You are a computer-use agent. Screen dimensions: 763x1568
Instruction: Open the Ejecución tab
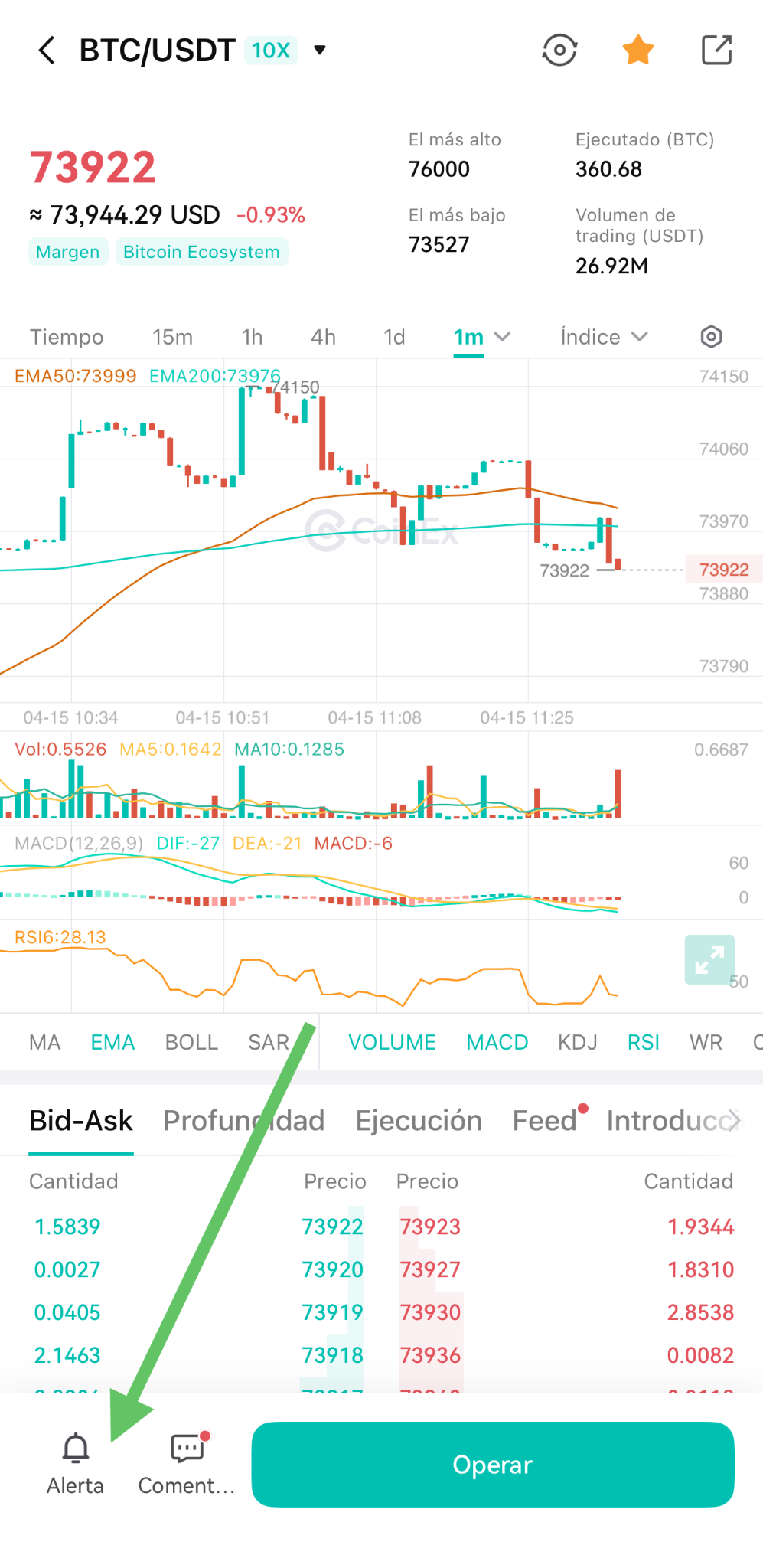(419, 1120)
